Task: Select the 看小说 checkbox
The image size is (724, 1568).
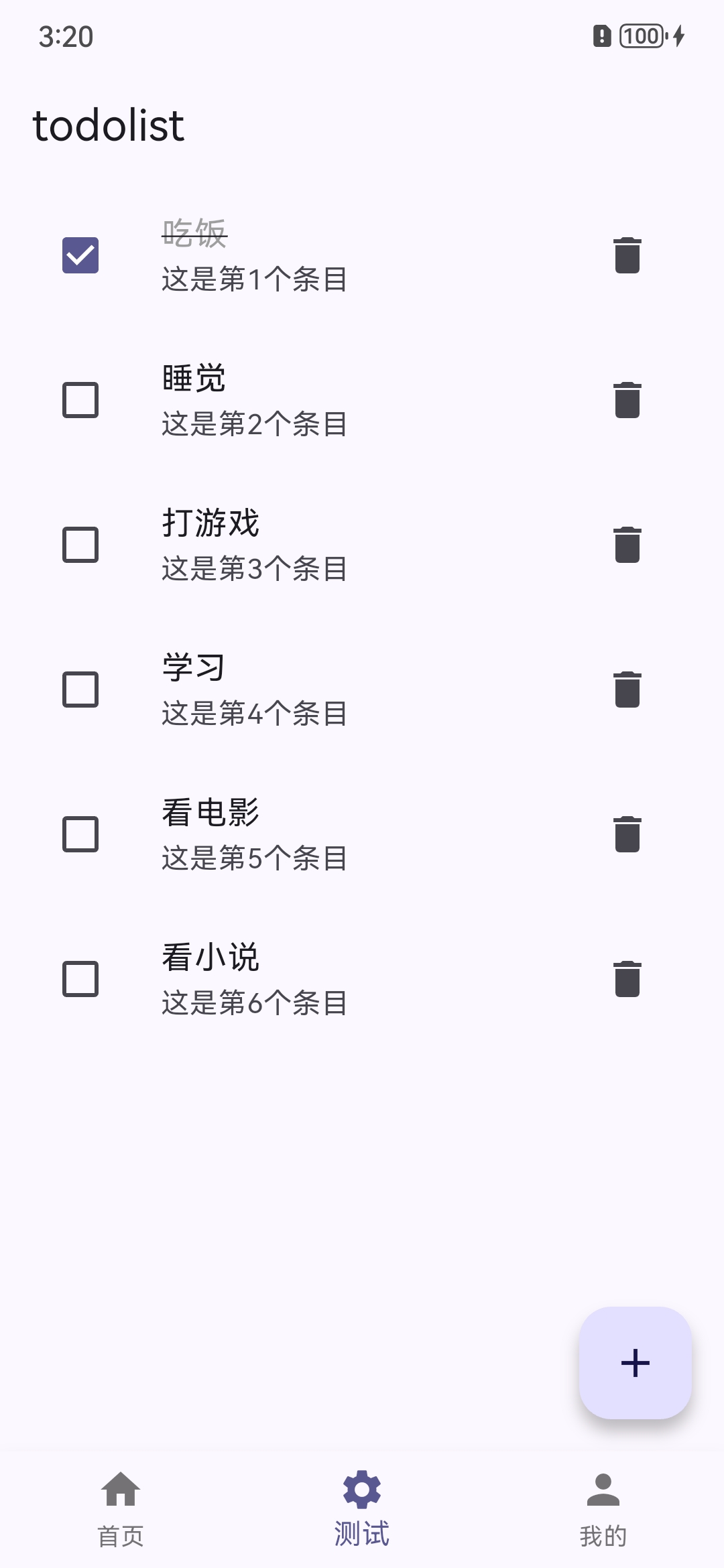Action: [x=80, y=979]
